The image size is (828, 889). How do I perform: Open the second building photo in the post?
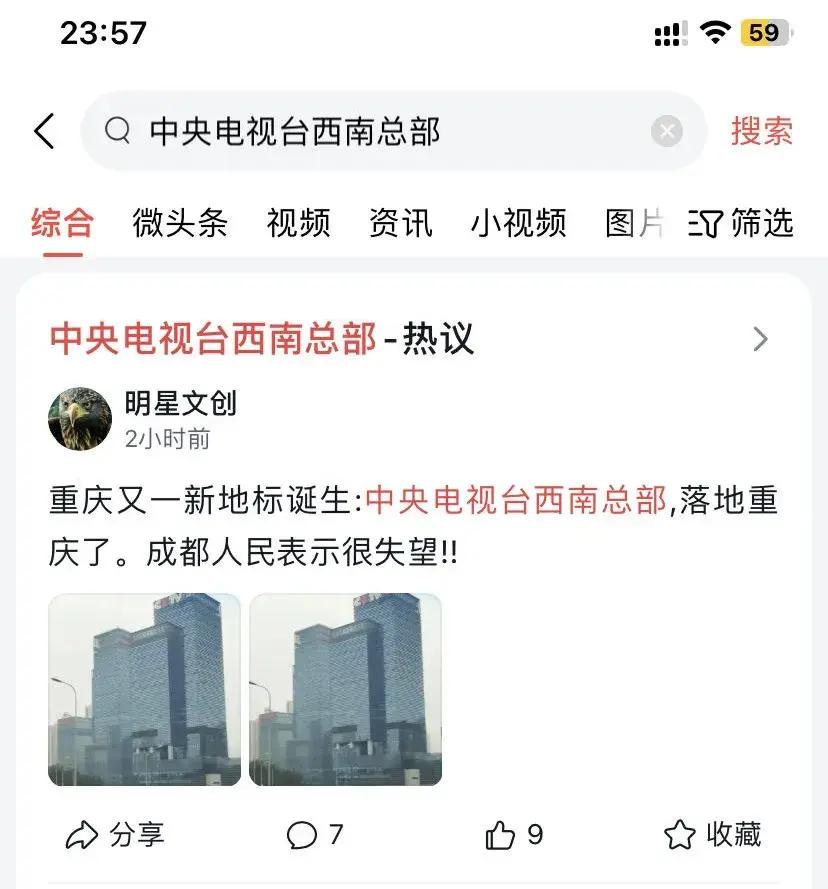pyautogui.click(x=345, y=689)
